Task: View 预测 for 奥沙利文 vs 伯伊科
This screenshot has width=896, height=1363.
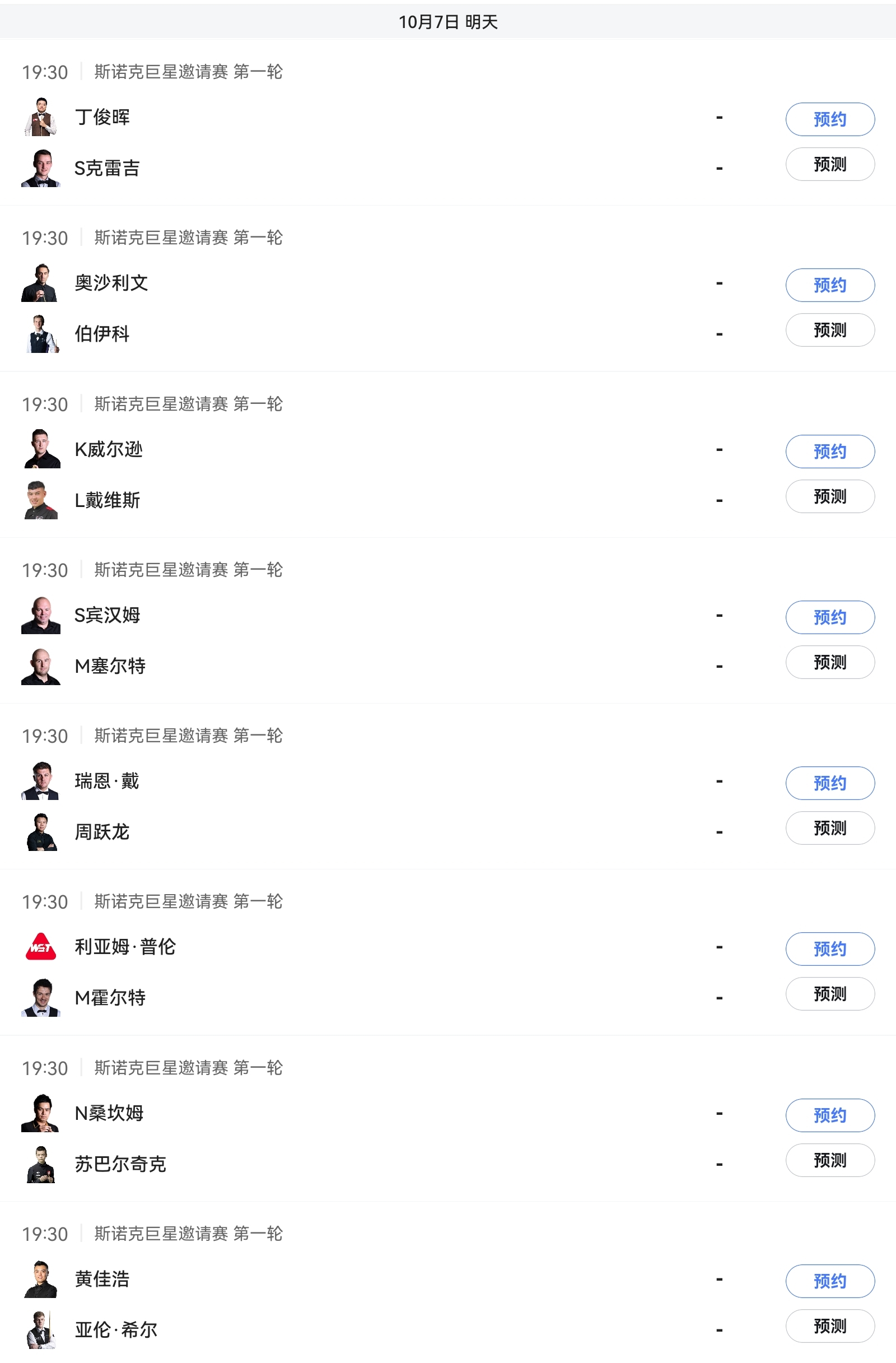Action: click(829, 330)
